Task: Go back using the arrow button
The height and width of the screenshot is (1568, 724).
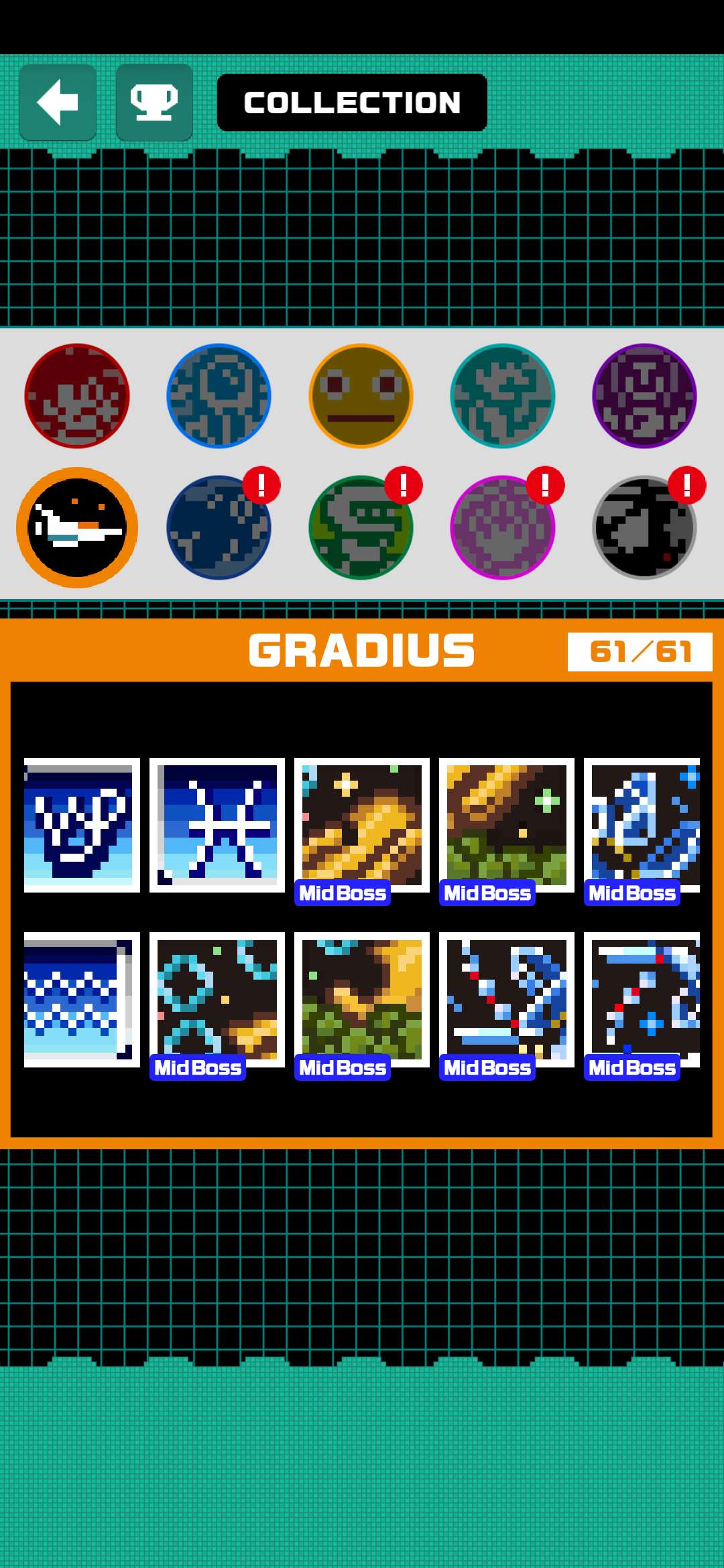Action: click(58, 103)
